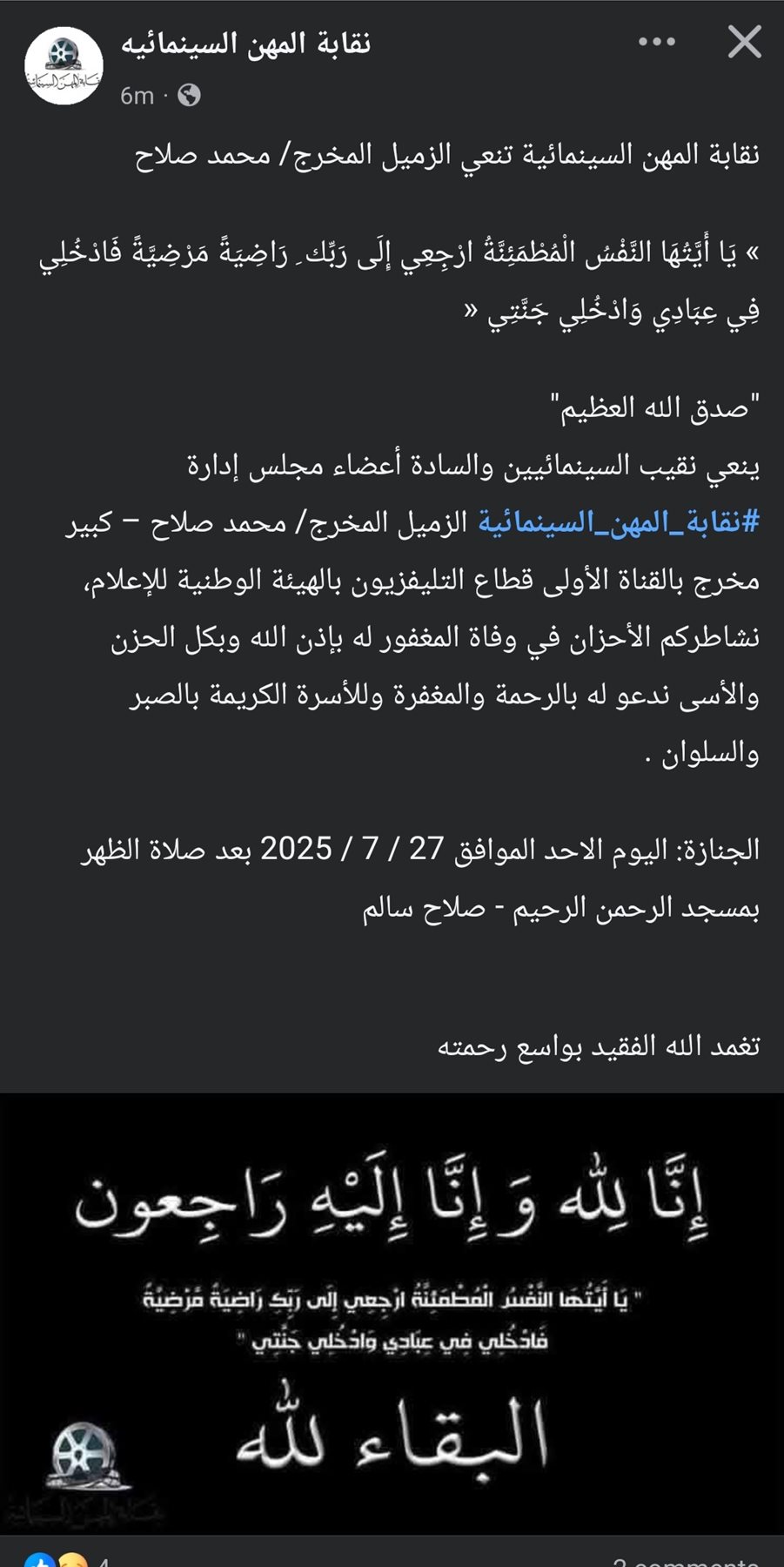Screen dimensions: 784x1567
Task: Open the نقابة المهن السينمائيه page name
Action: tap(246, 44)
